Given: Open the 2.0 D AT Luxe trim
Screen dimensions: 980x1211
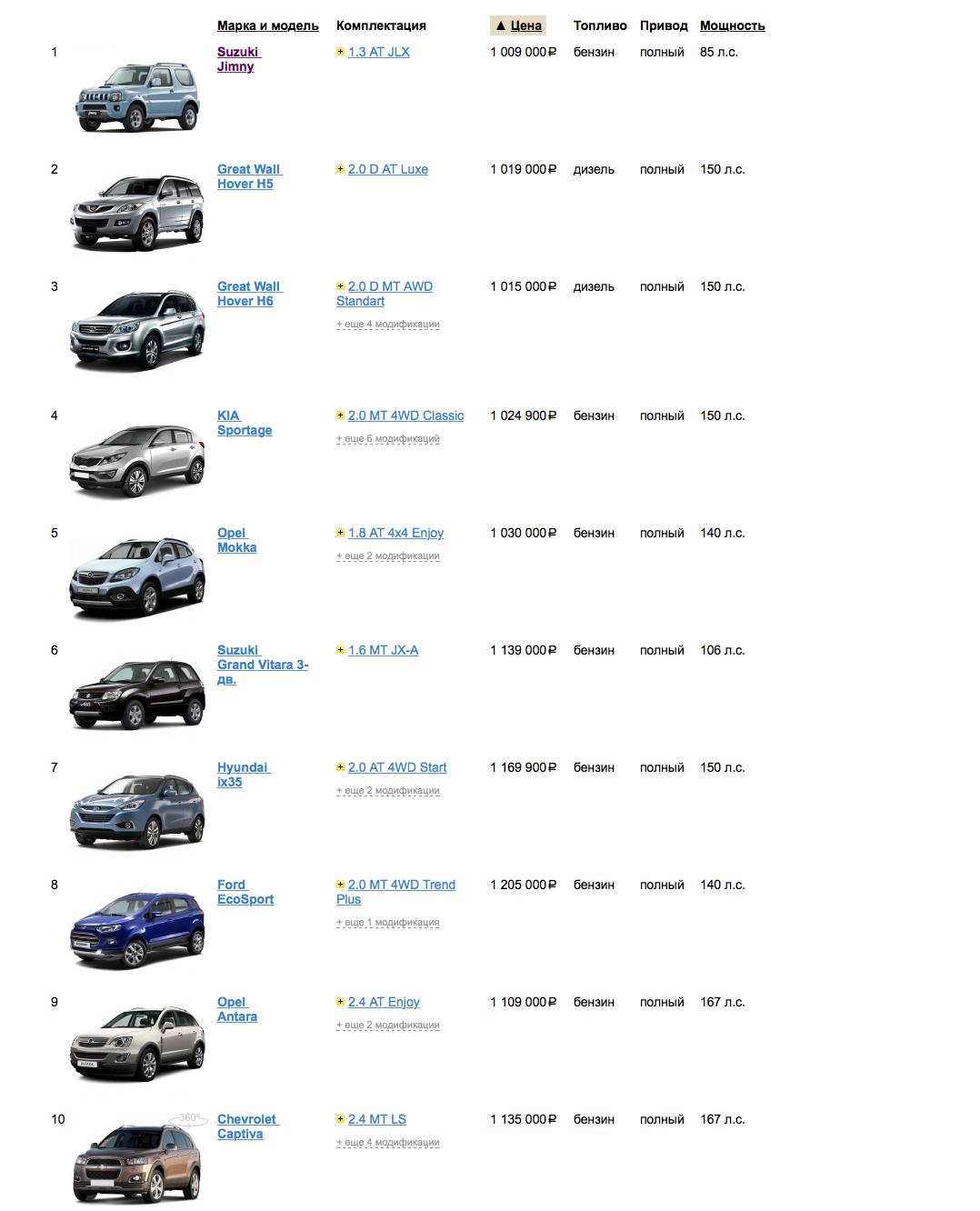Looking at the screenshot, I should (x=387, y=169).
